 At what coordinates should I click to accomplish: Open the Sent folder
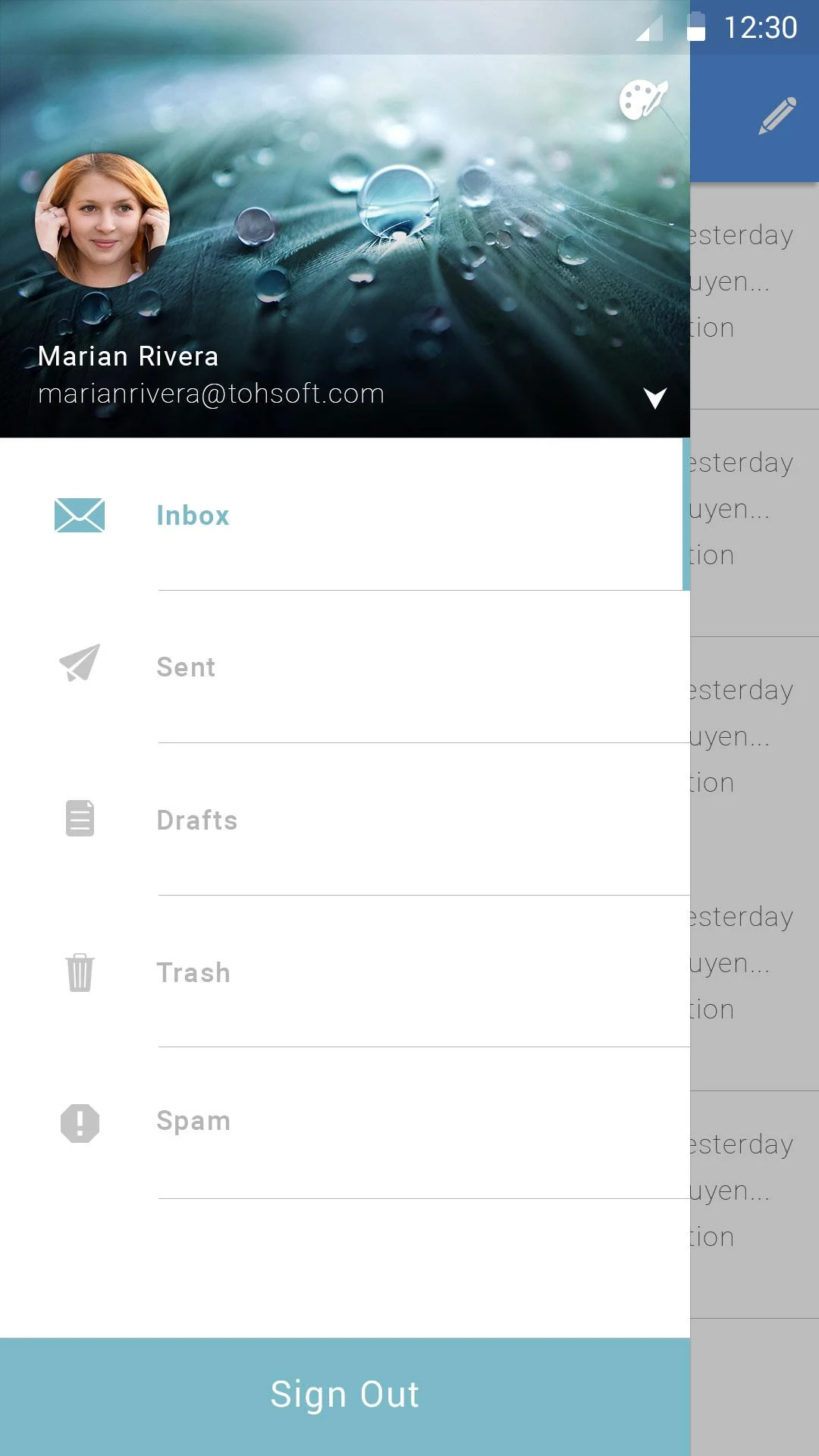click(186, 667)
